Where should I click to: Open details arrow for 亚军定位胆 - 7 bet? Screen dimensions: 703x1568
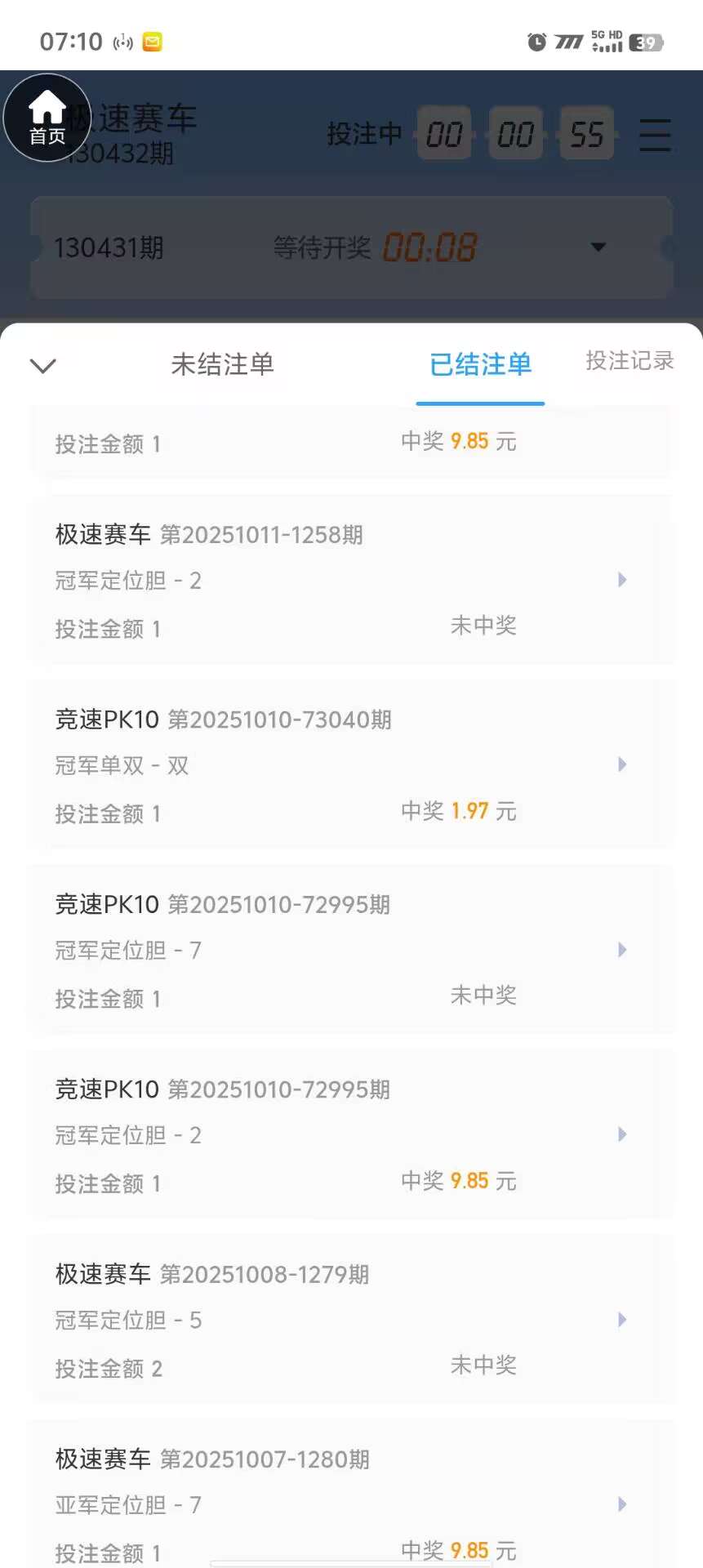coord(622,1504)
